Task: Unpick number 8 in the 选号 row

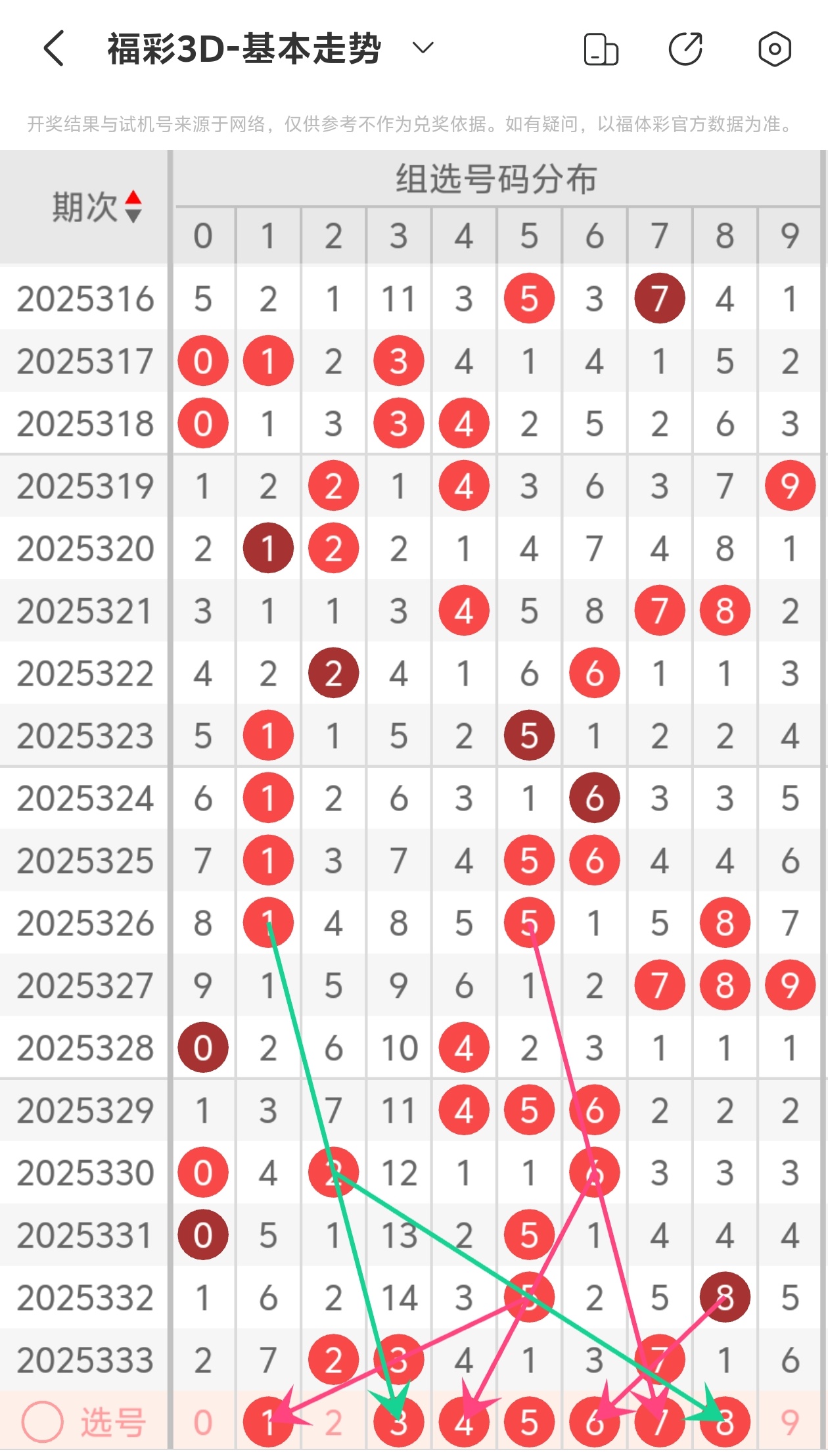Action: coord(725,1422)
